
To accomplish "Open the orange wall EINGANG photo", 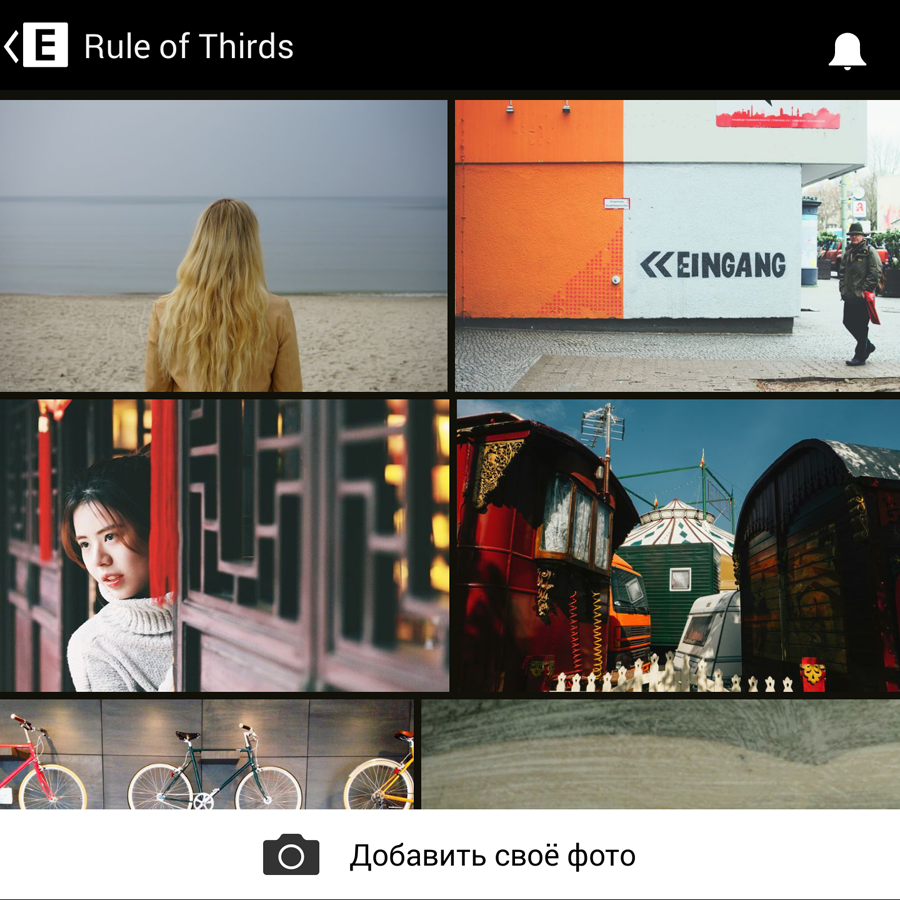I will click(677, 245).
